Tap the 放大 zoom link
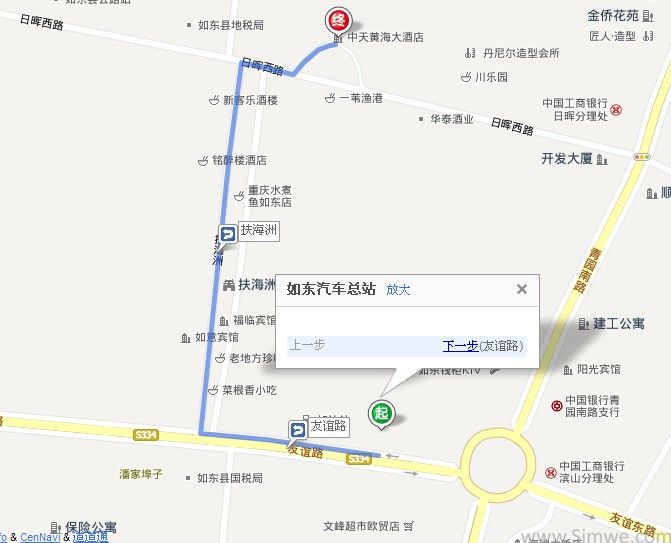This screenshot has height=543, width=671. click(398, 289)
